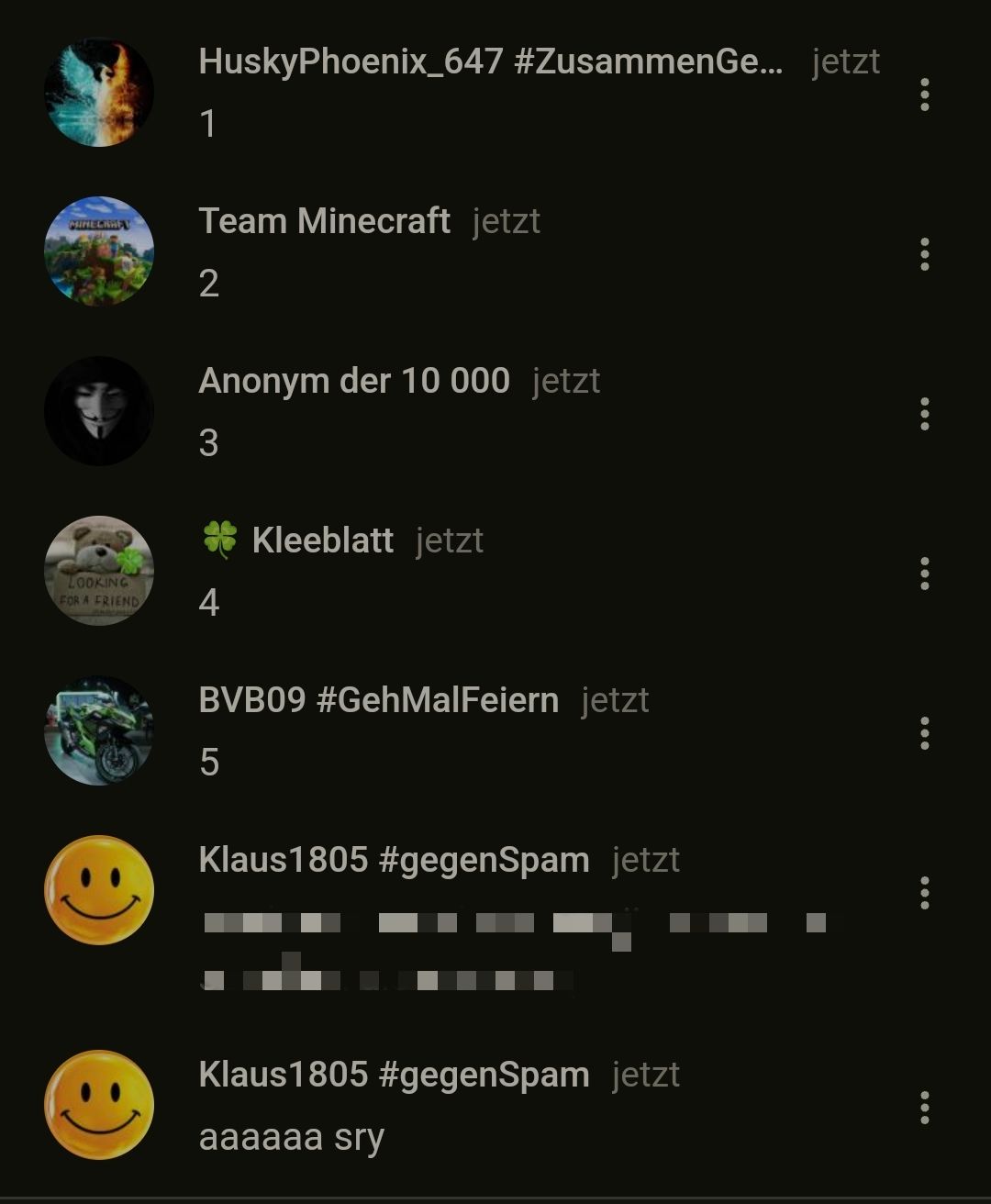
Task: Open the options menu for HuskyPhoenix_647's comment
Action: click(924, 95)
